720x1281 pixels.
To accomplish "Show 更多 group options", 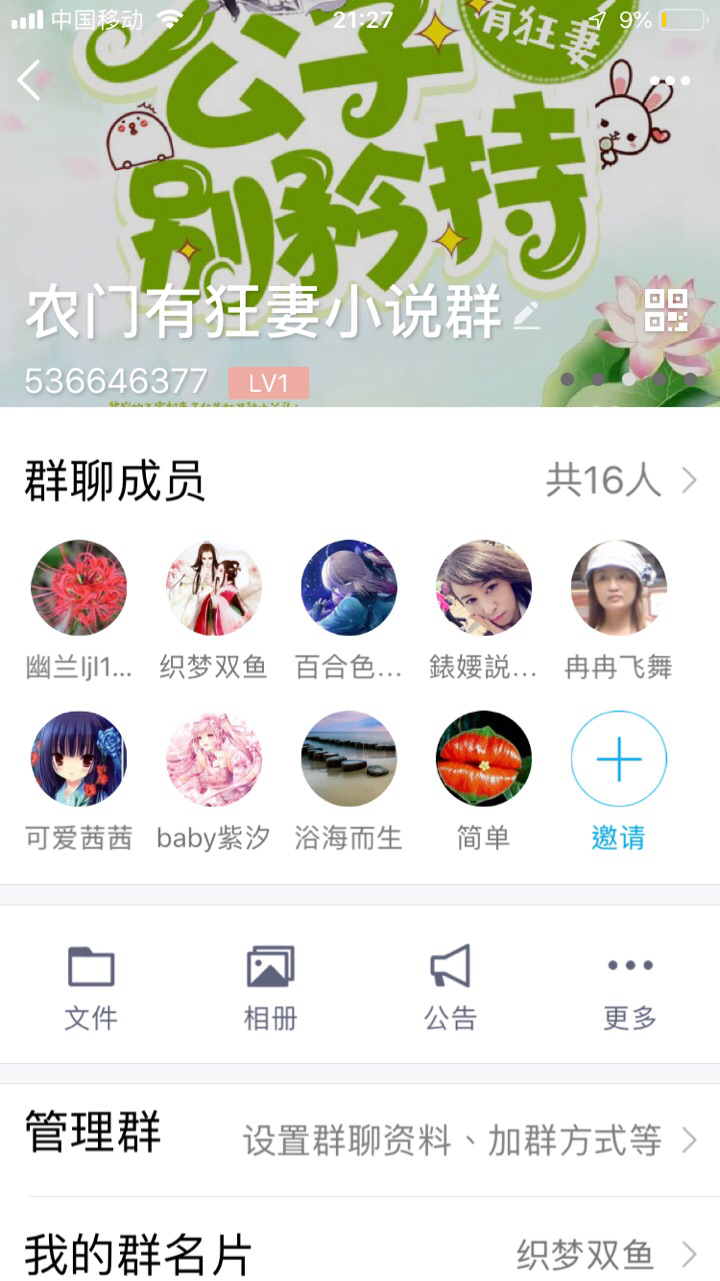I will tap(630, 987).
